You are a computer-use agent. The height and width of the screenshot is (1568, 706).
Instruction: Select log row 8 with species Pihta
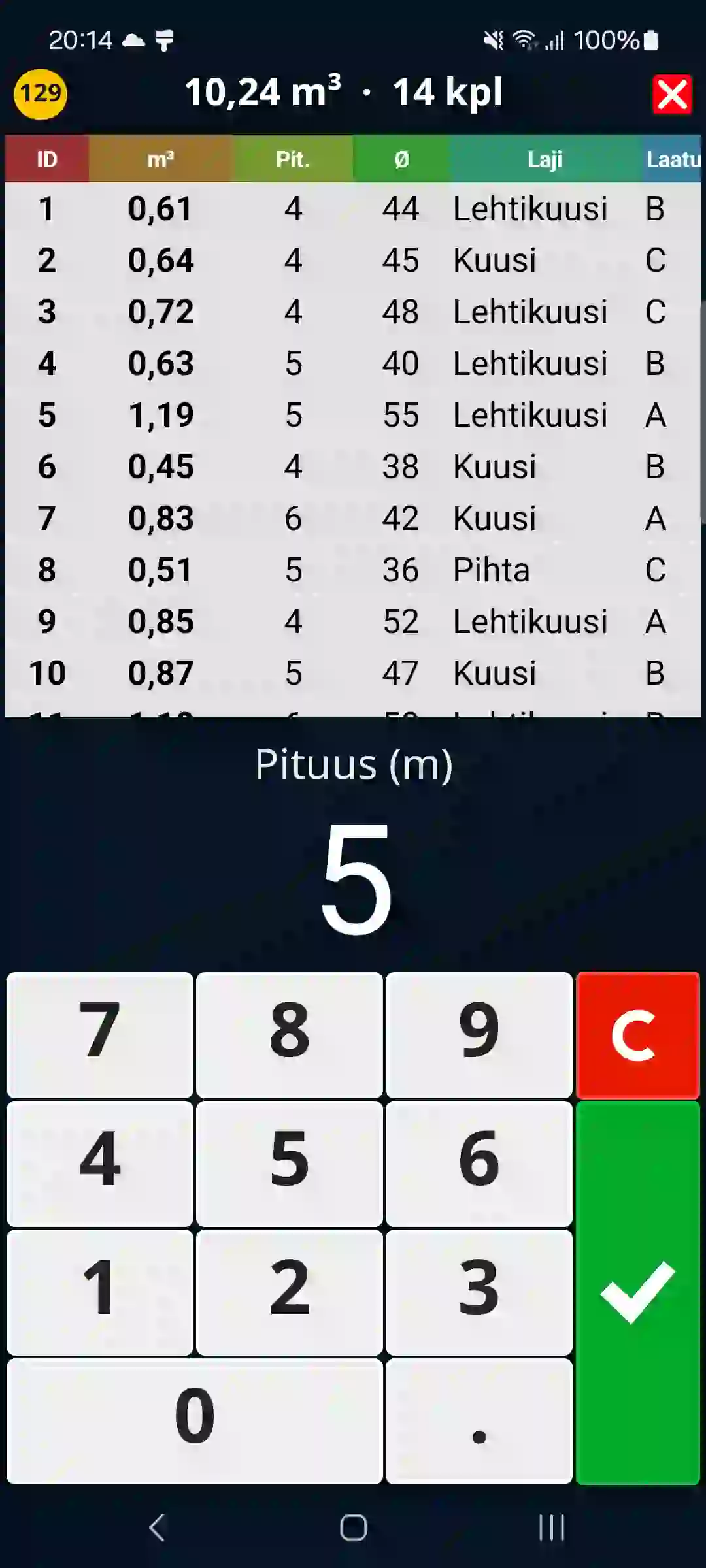tap(353, 570)
